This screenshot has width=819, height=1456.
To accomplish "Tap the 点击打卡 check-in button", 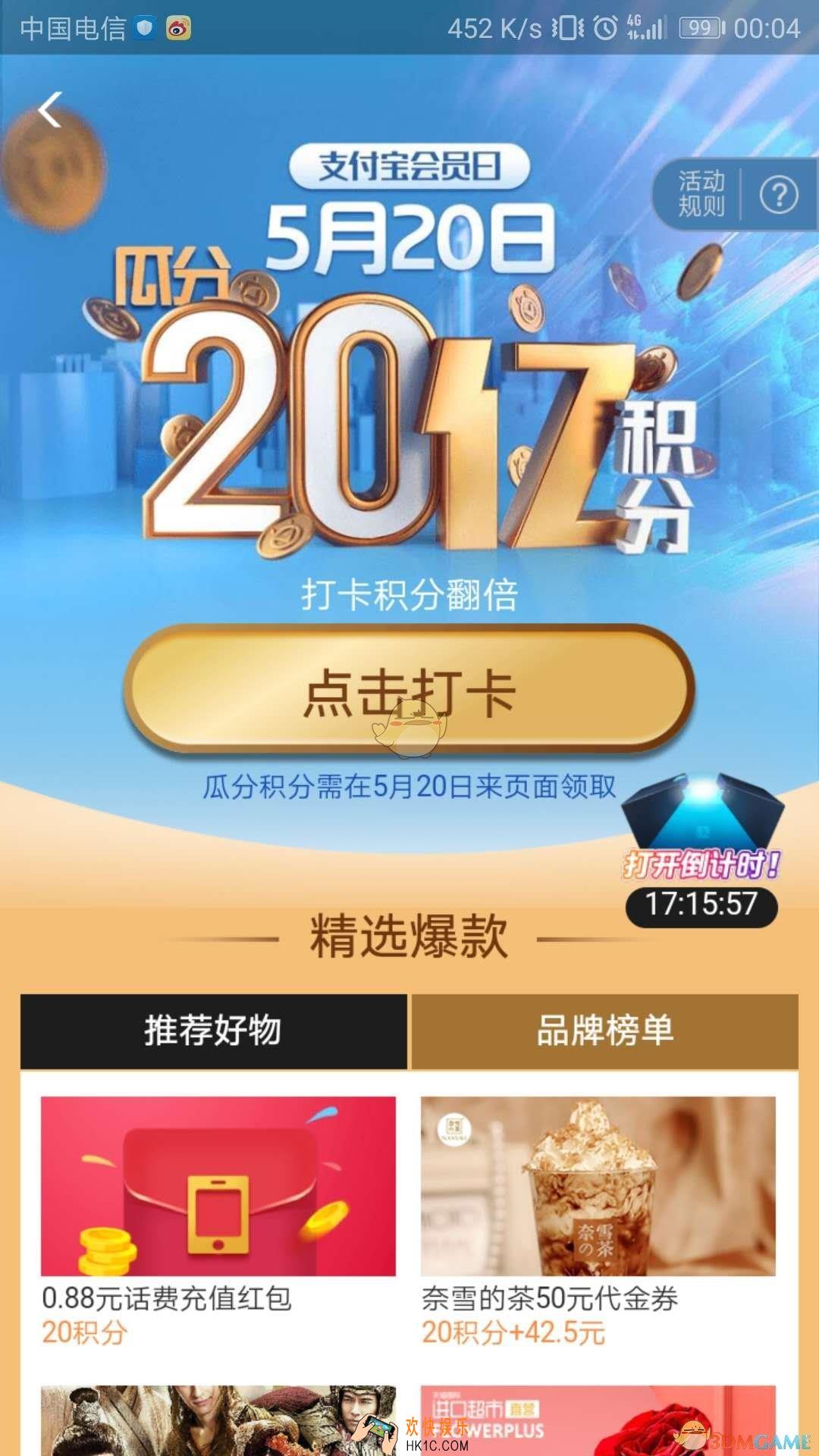I will [409, 692].
